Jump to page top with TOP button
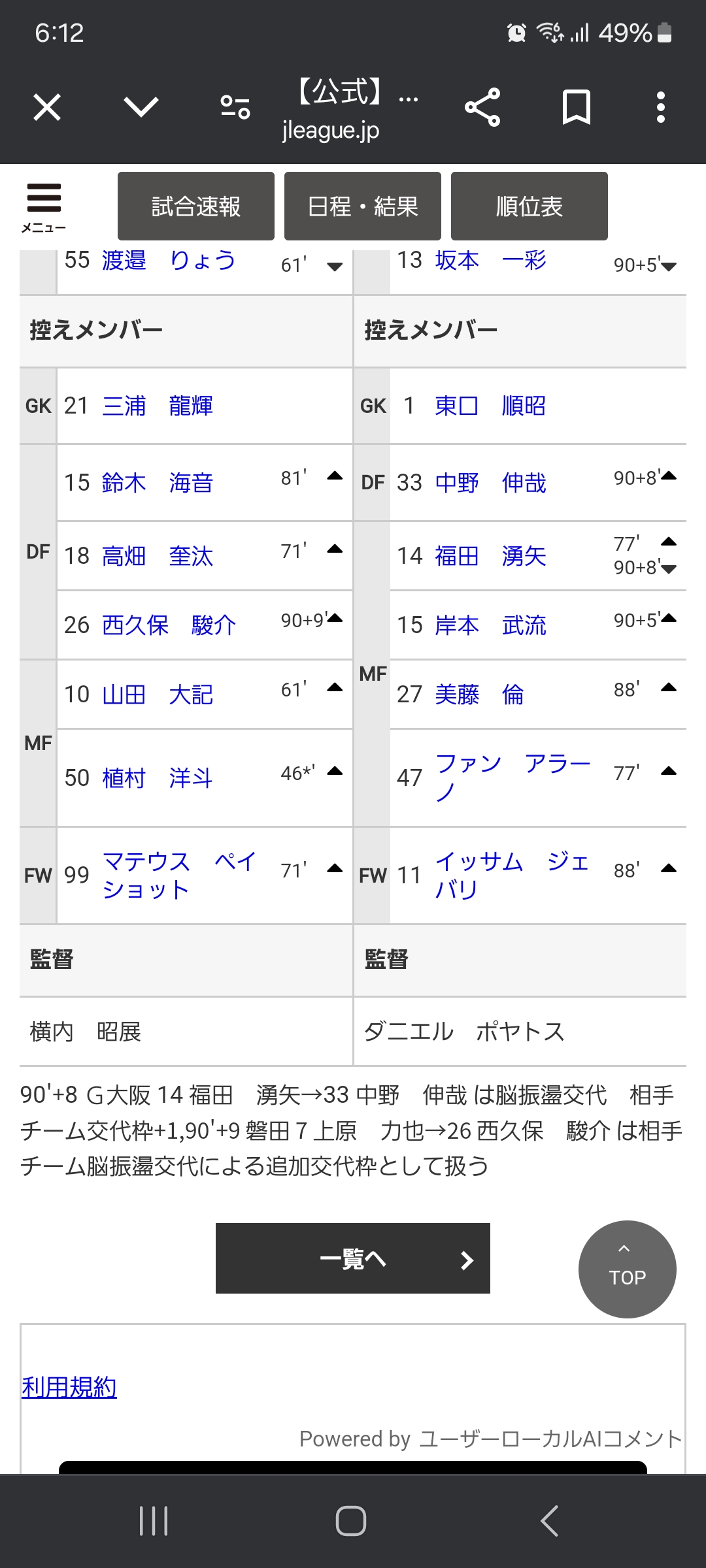Screen dimensions: 706x1568 (628, 1269)
